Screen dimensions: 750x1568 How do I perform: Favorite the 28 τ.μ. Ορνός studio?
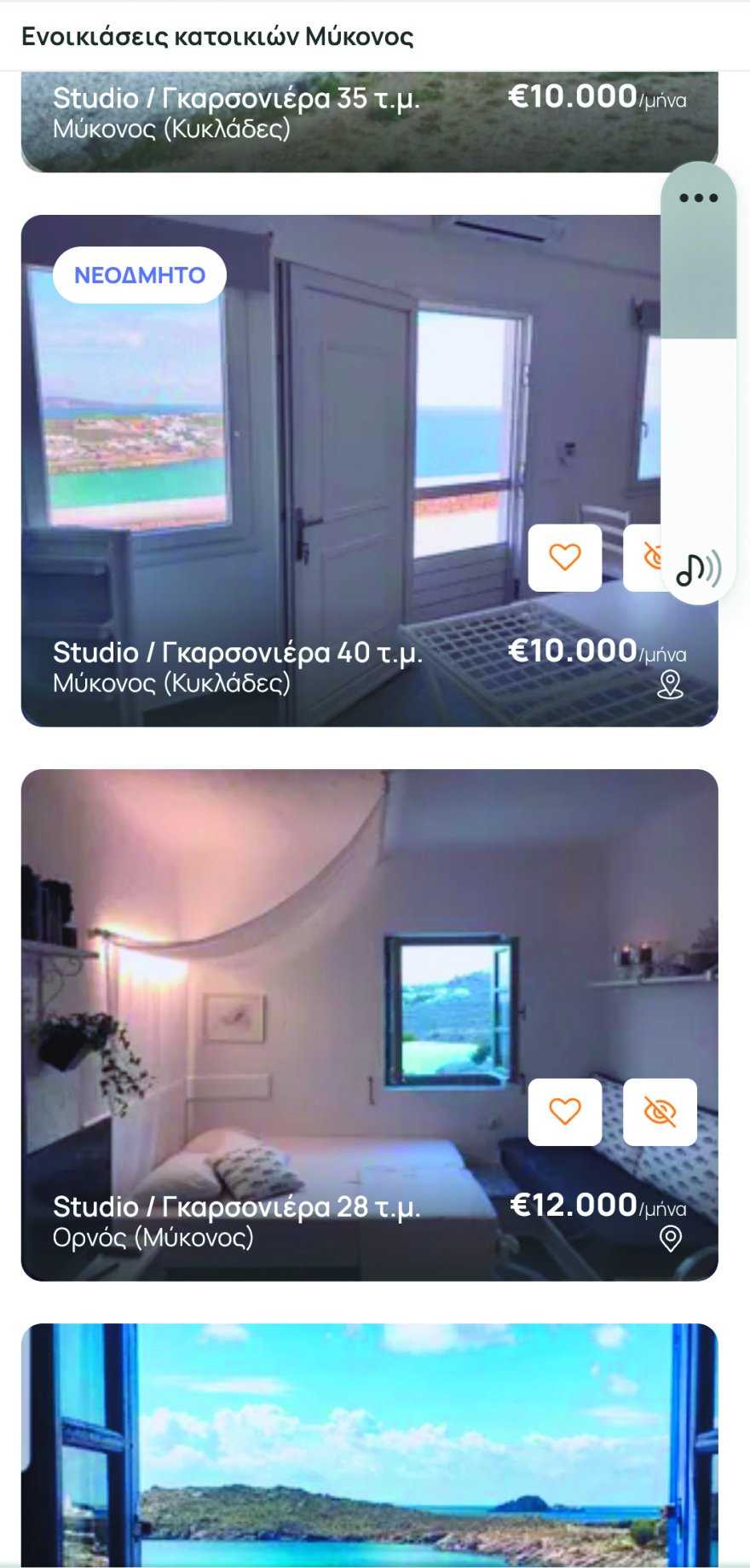pyautogui.click(x=564, y=1112)
